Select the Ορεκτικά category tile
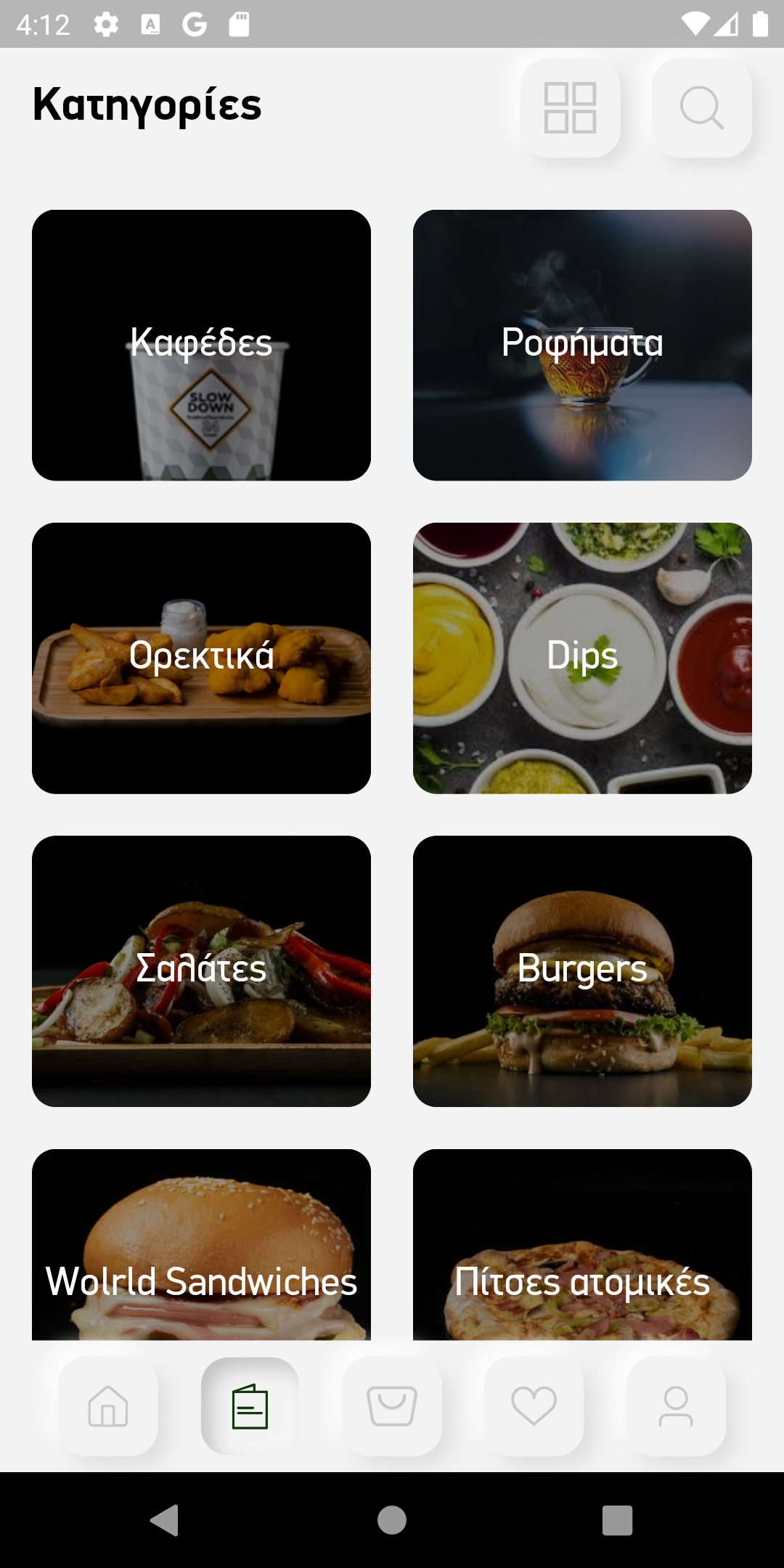The width and height of the screenshot is (784, 1568). (x=201, y=658)
